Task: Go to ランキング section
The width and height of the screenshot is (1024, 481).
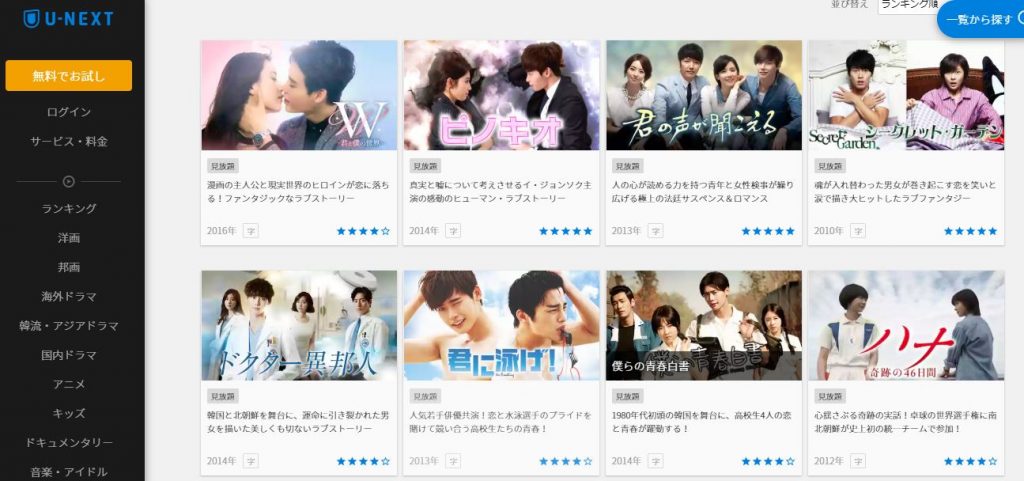Action: 68,208
